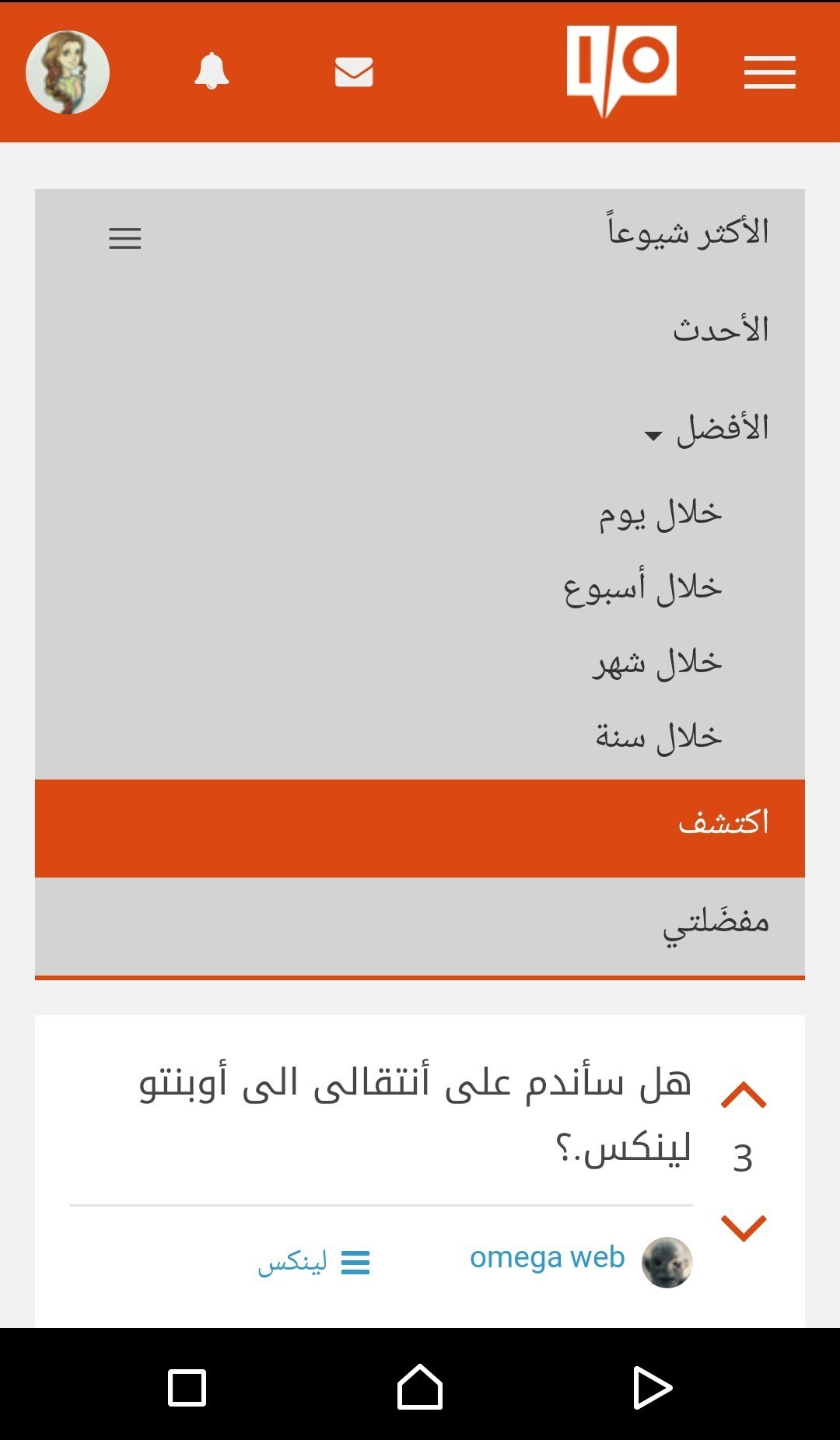Open the notifications bell

pyautogui.click(x=212, y=72)
